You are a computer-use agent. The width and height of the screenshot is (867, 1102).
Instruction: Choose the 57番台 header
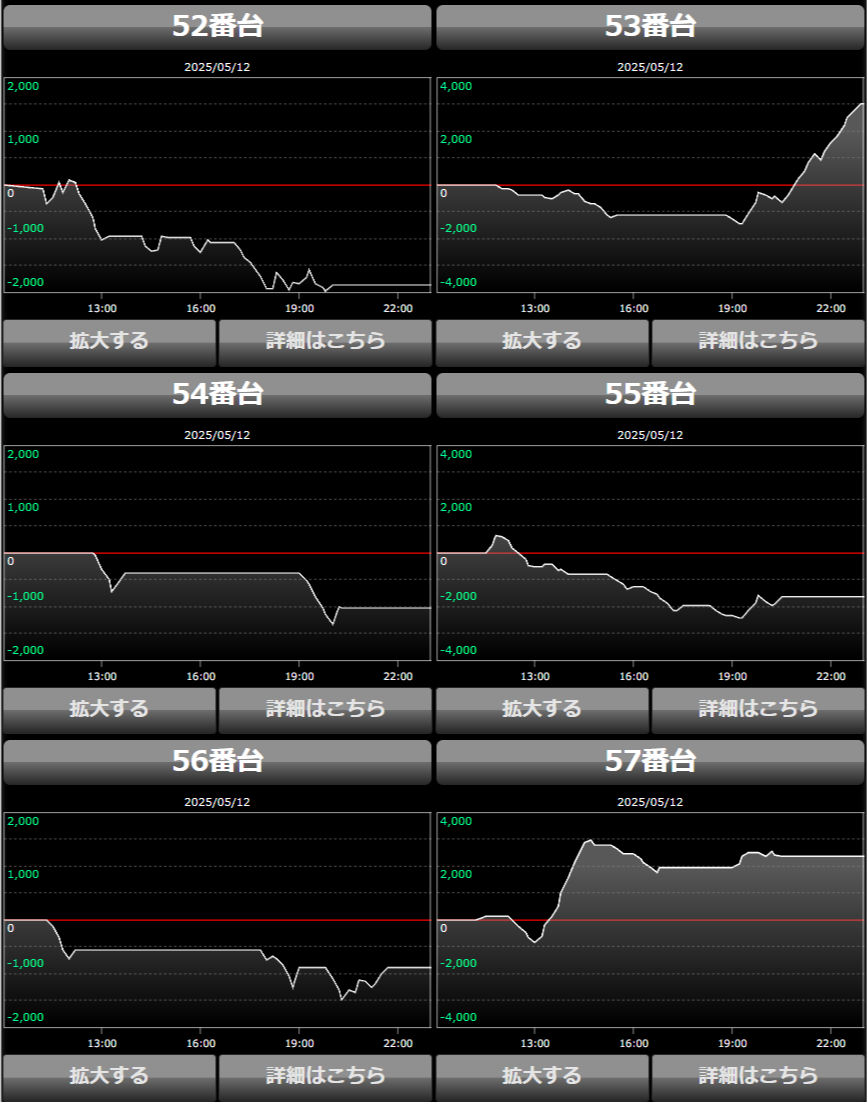pyautogui.click(x=650, y=762)
